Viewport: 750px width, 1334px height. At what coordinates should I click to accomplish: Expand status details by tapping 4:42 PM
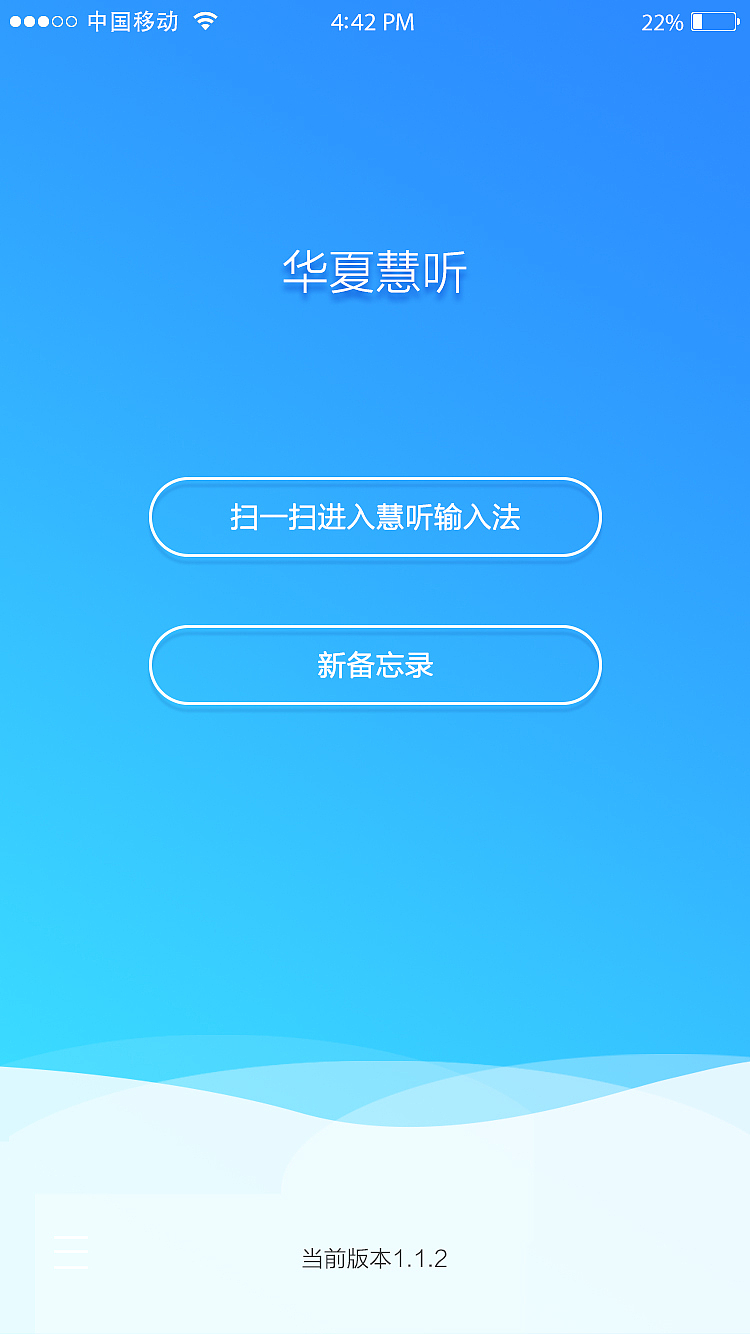click(375, 22)
